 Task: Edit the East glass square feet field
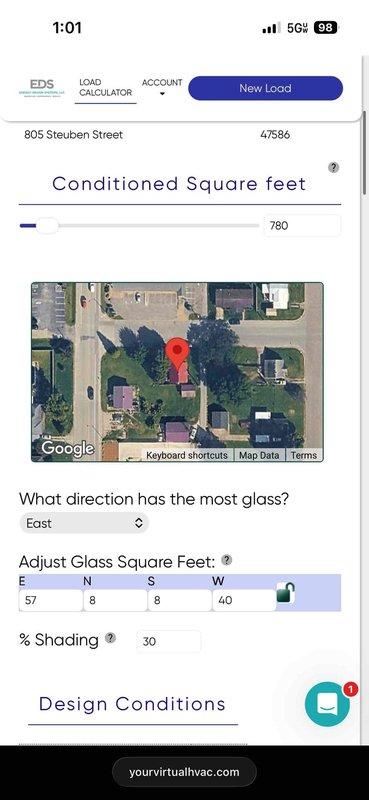point(51,601)
